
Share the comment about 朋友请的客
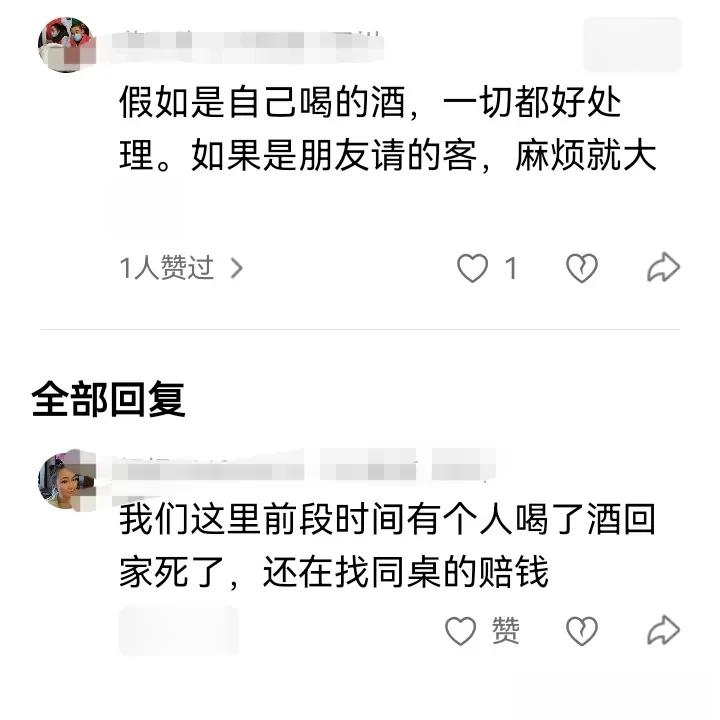pos(663,267)
